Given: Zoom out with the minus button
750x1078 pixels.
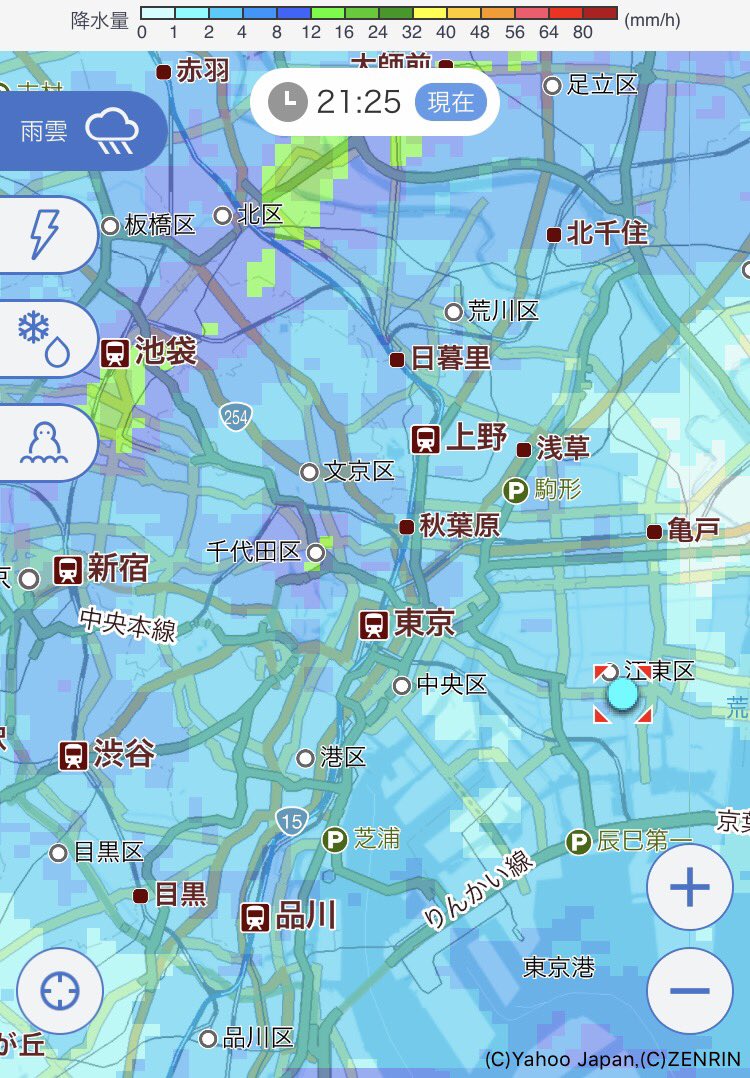Looking at the screenshot, I should (690, 991).
